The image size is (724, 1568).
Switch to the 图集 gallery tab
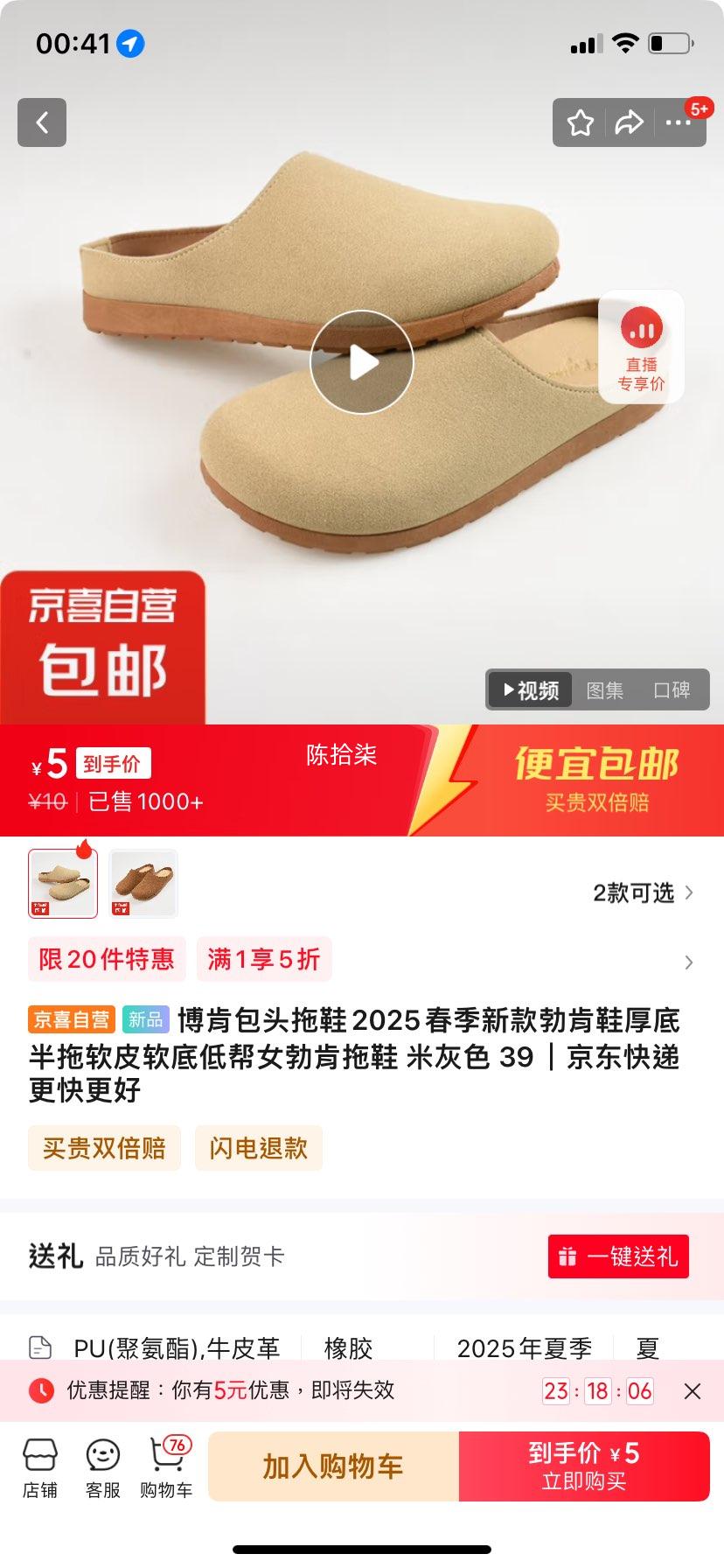click(x=604, y=690)
